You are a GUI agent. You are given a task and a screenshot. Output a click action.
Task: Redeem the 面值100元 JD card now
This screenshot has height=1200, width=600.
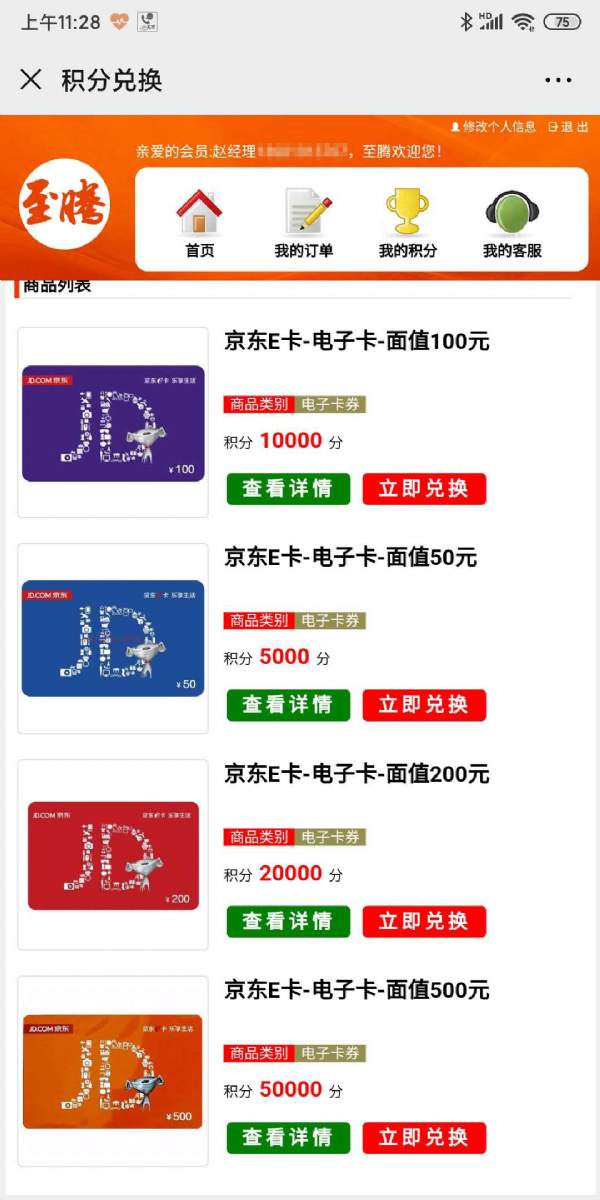[x=424, y=488]
